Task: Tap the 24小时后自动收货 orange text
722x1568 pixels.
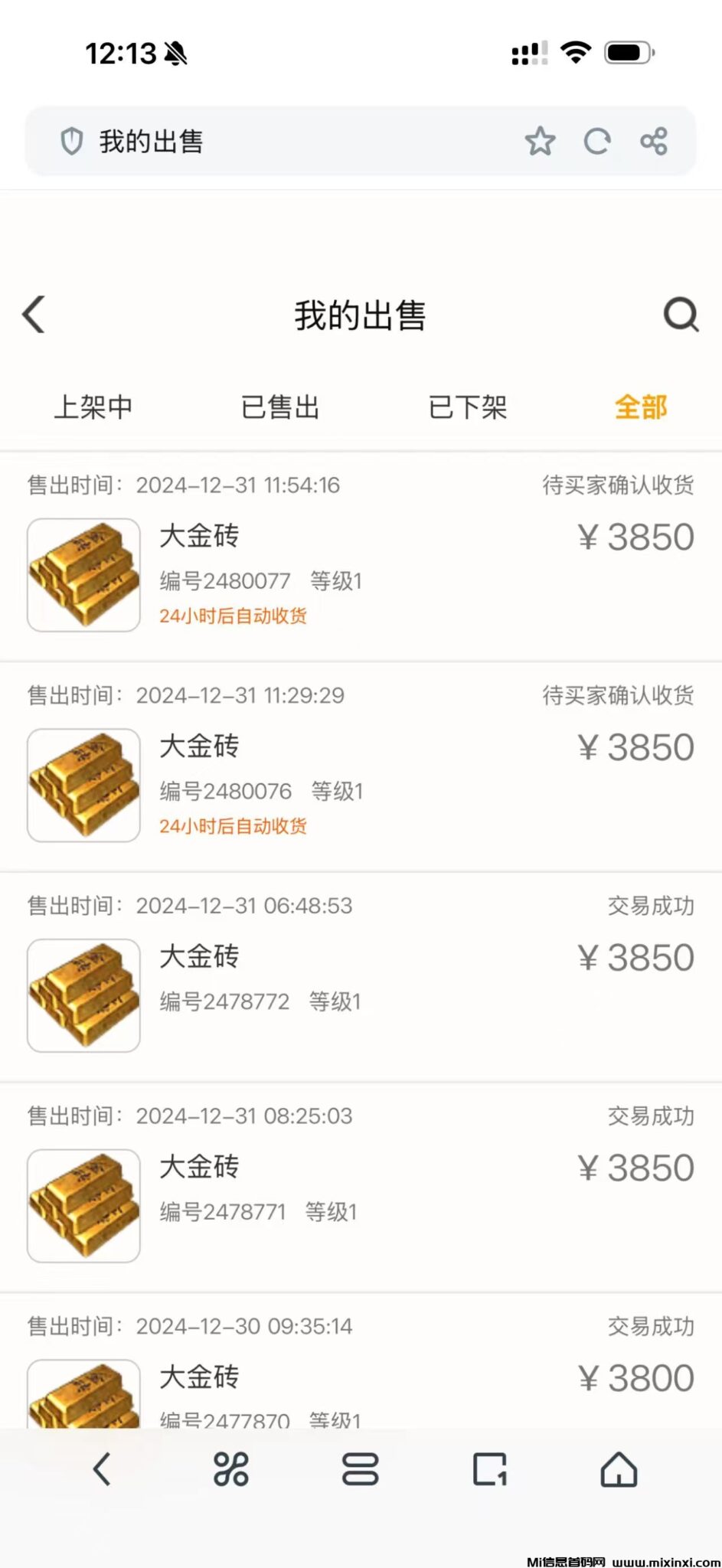Action: coord(233,616)
